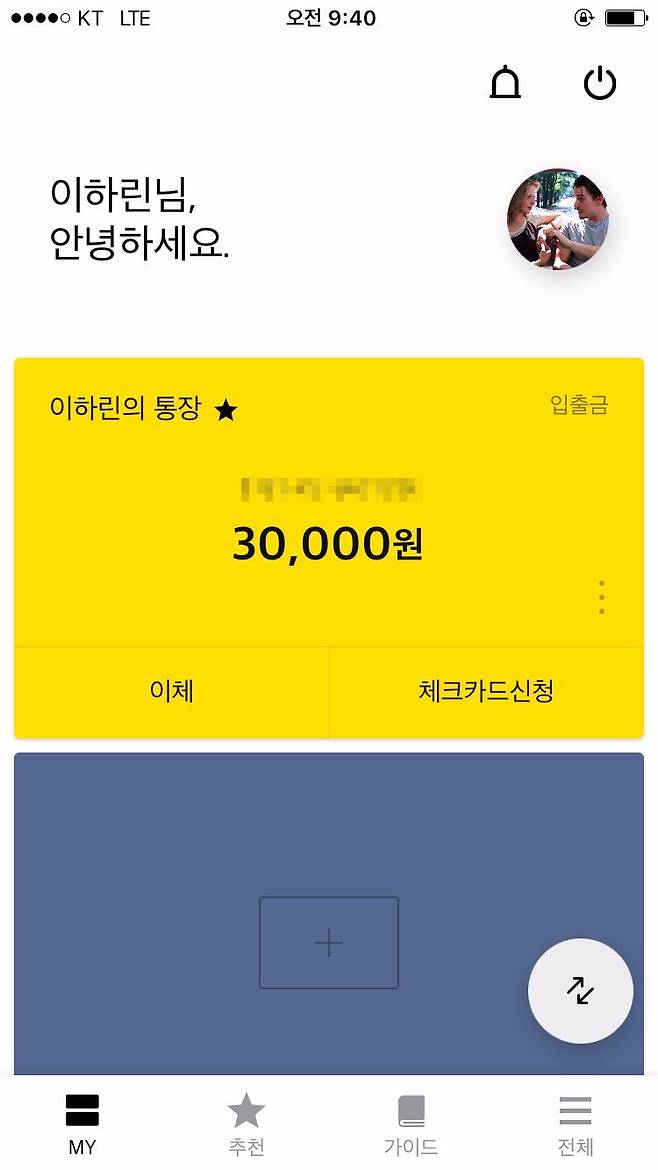Open the notifications bell
The height and width of the screenshot is (1170, 658).
pos(505,83)
